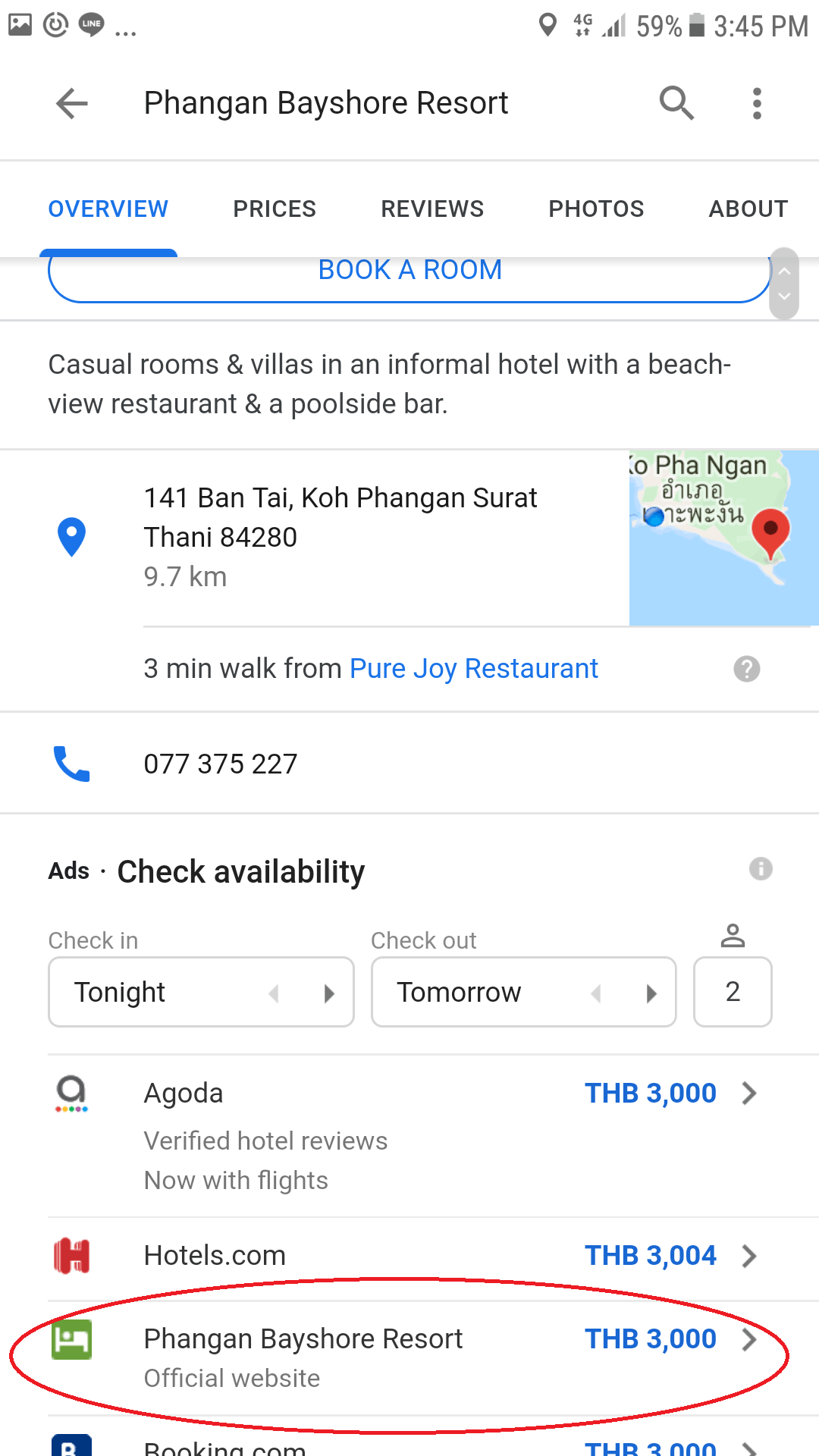Open the Pure Joy Restaurant link
The width and height of the screenshot is (819, 1456).
click(x=474, y=668)
